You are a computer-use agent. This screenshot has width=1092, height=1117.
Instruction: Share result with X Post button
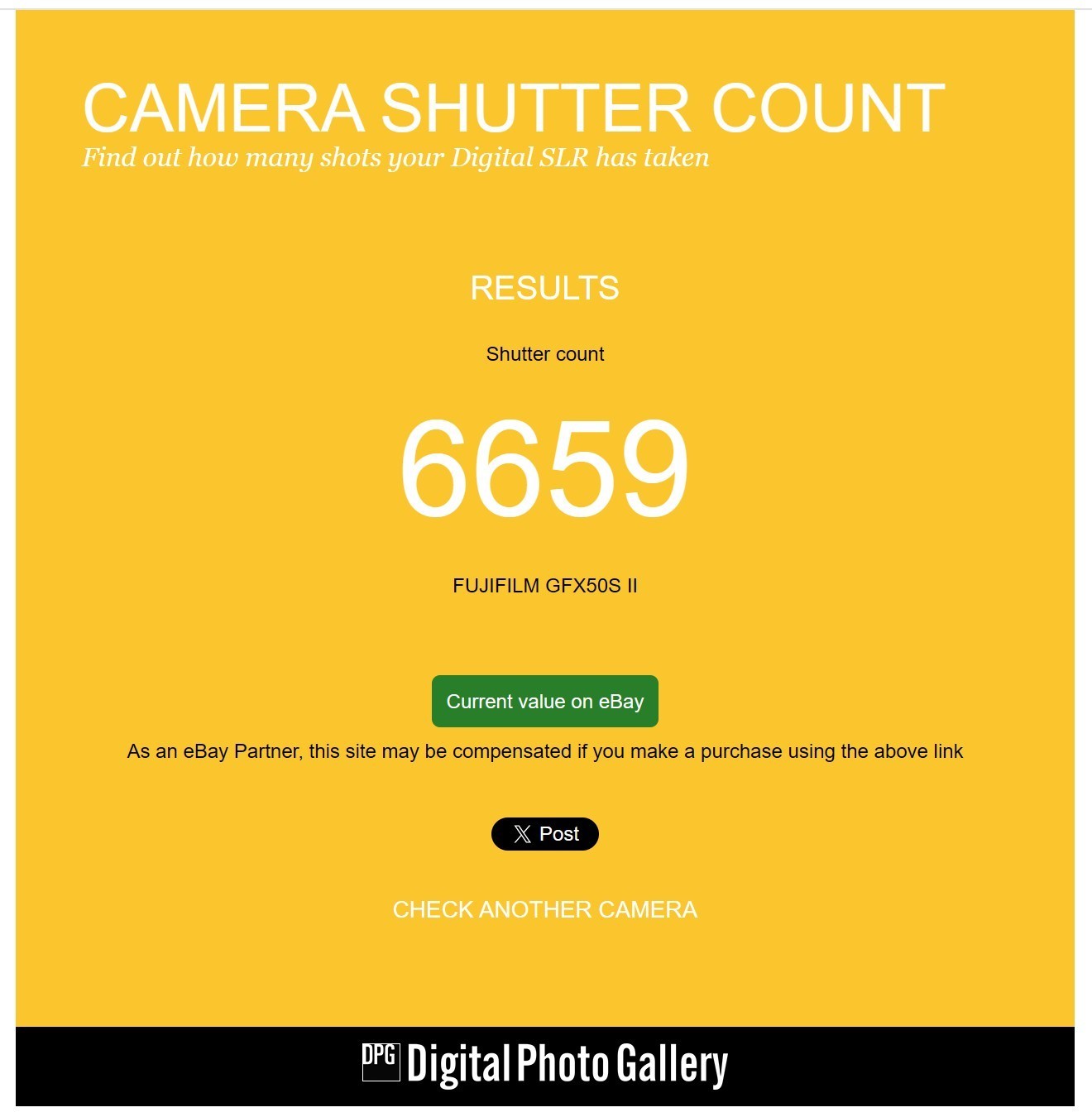coord(544,834)
